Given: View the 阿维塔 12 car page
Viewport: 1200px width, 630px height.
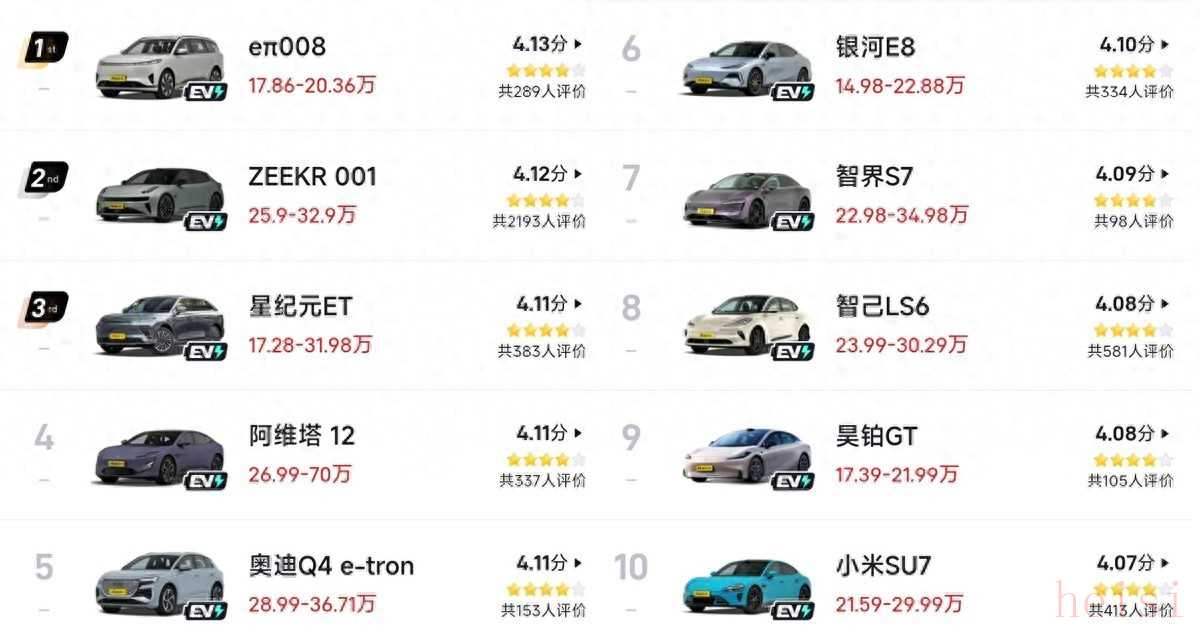Looking at the screenshot, I should tap(302, 436).
